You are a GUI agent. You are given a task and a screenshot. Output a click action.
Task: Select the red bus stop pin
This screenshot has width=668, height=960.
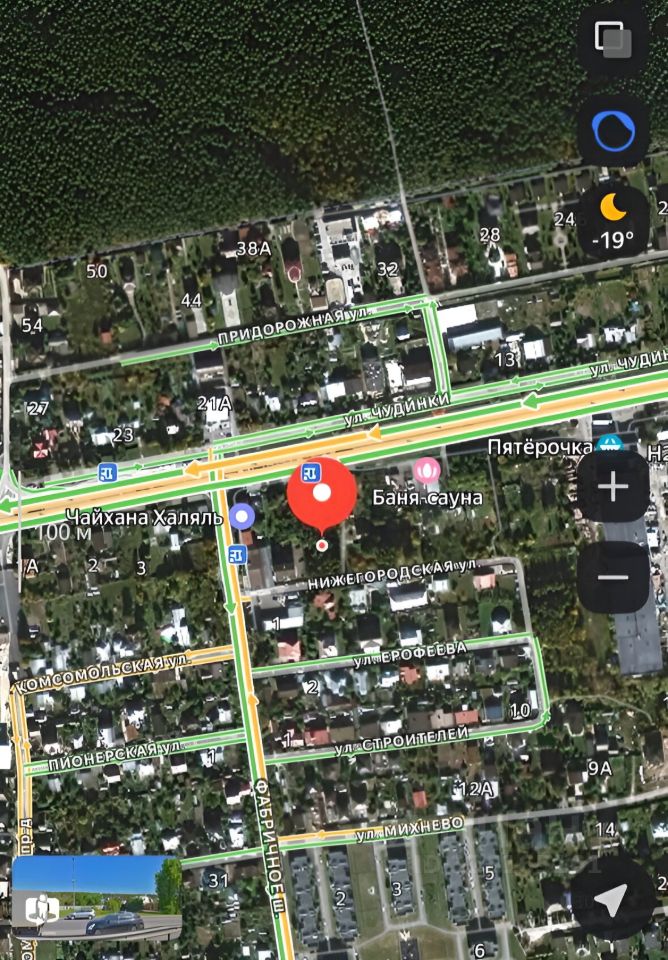point(321,488)
